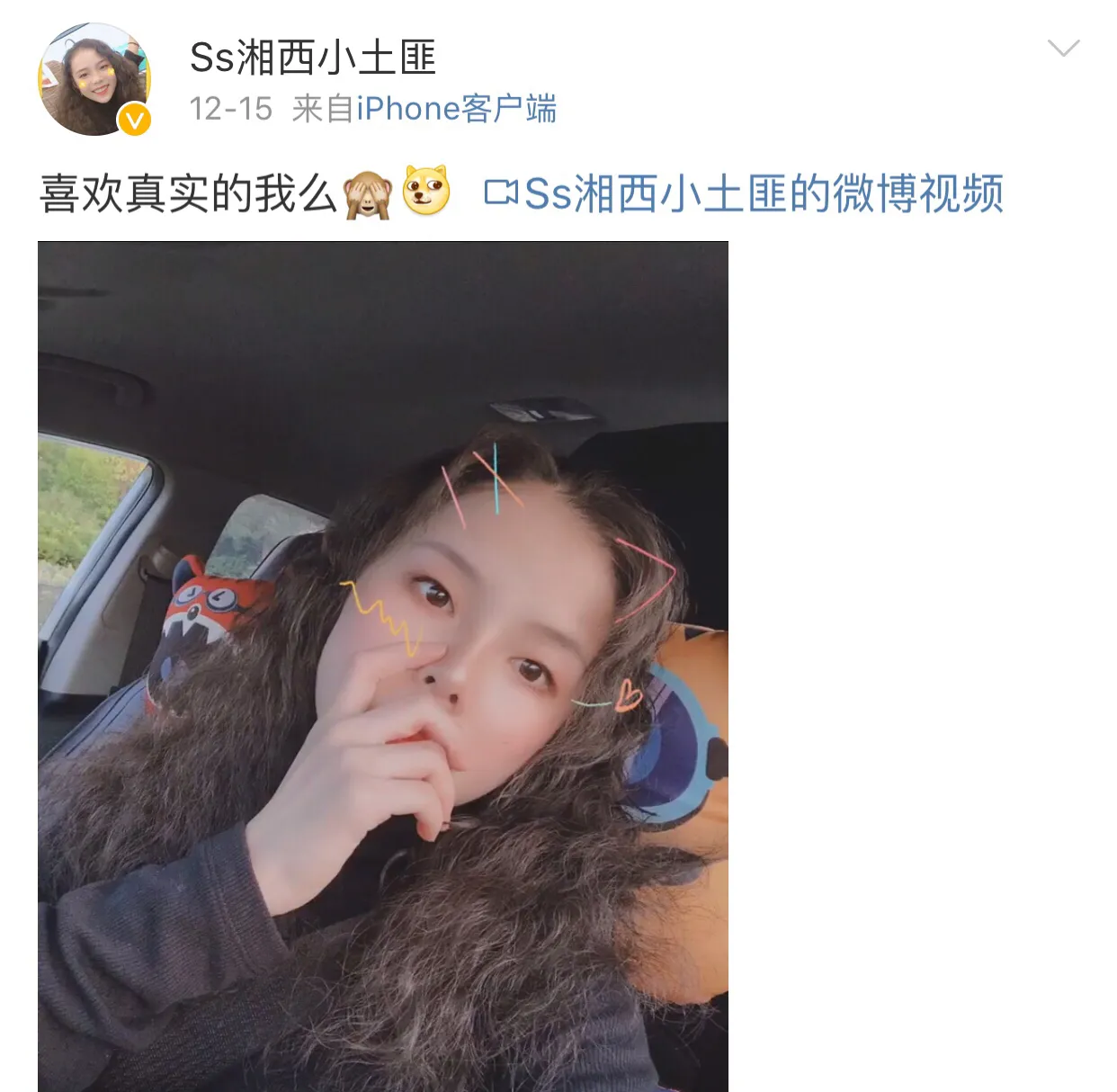Image resolution: width=1117 pixels, height=1092 pixels.
Task: Open the username Ss湘西小土匪
Action: pos(312,58)
